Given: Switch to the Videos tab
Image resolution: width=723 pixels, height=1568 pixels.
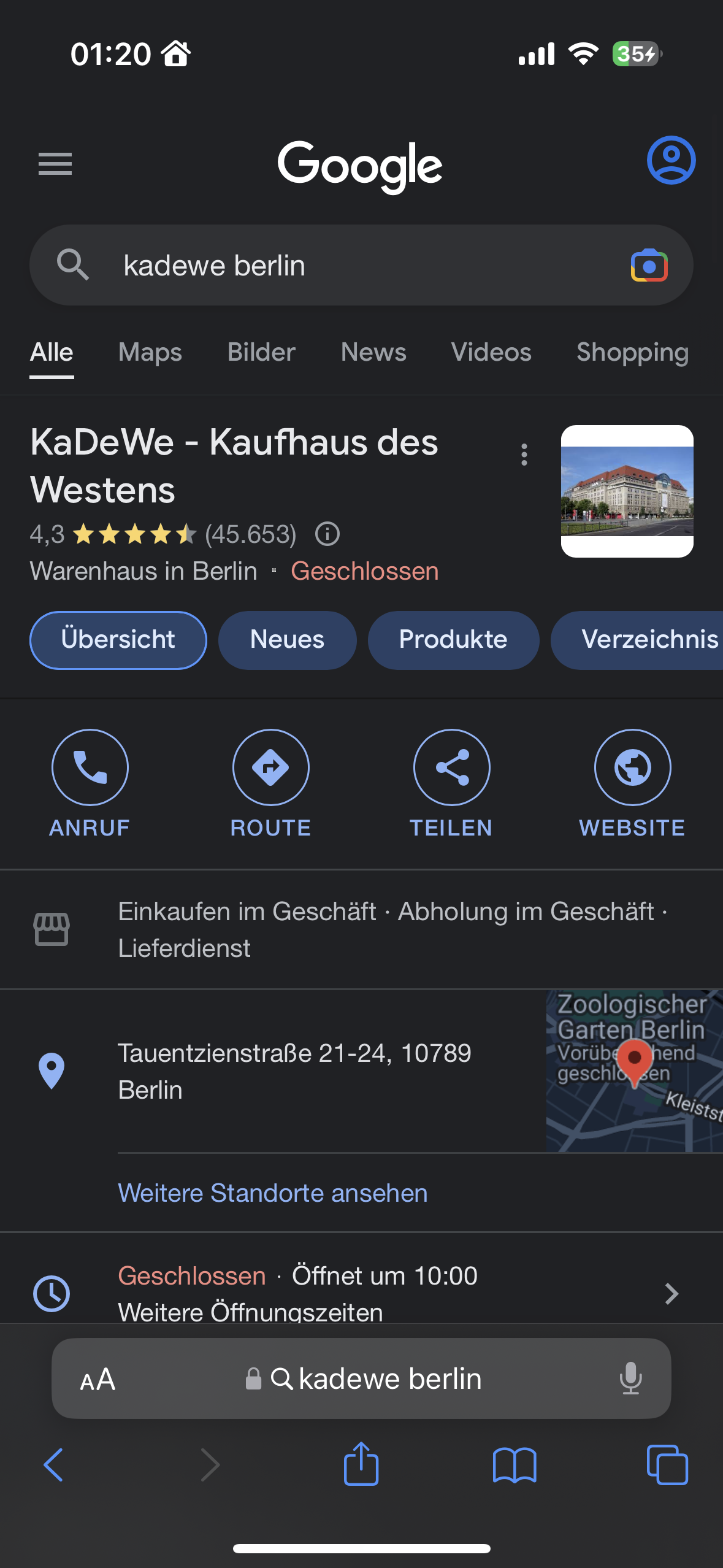Looking at the screenshot, I should (491, 353).
